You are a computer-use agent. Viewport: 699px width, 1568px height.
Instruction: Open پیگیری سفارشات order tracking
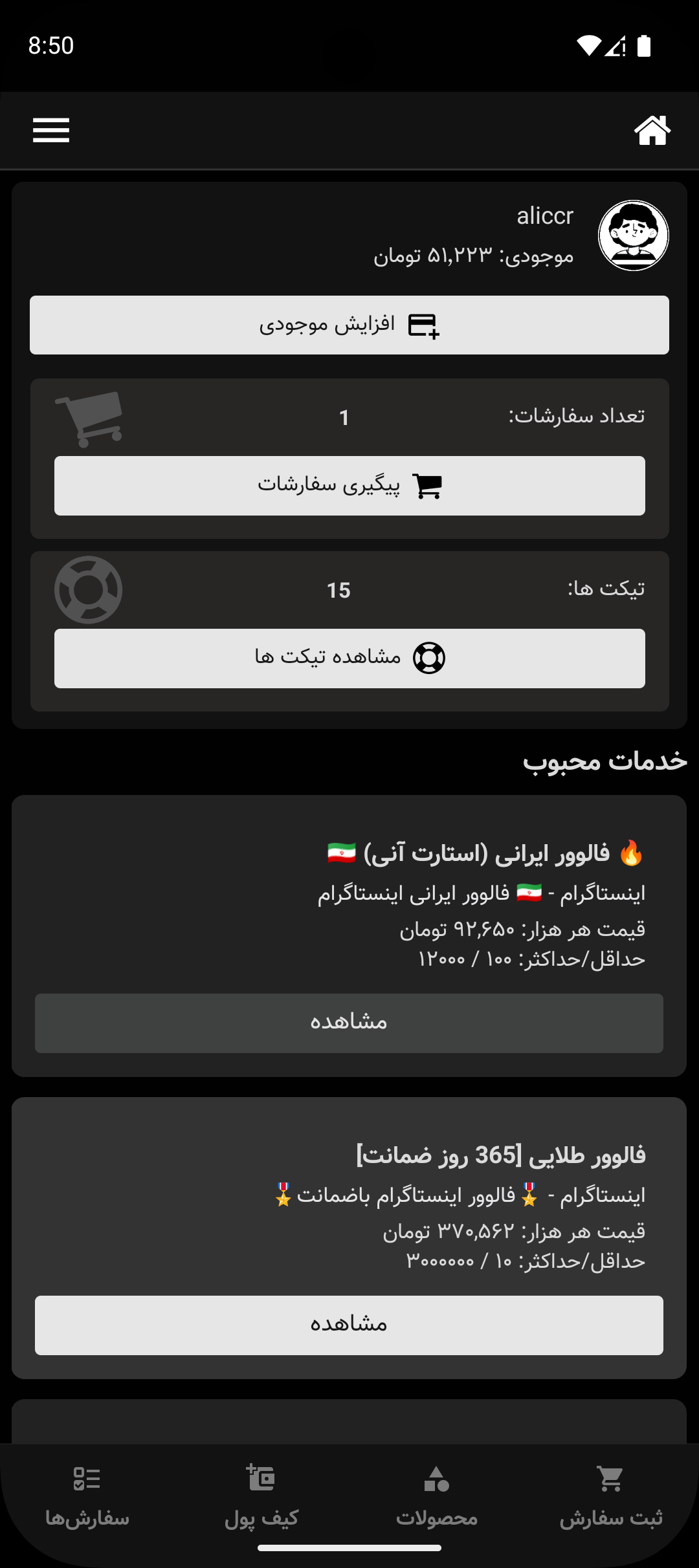click(x=349, y=486)
